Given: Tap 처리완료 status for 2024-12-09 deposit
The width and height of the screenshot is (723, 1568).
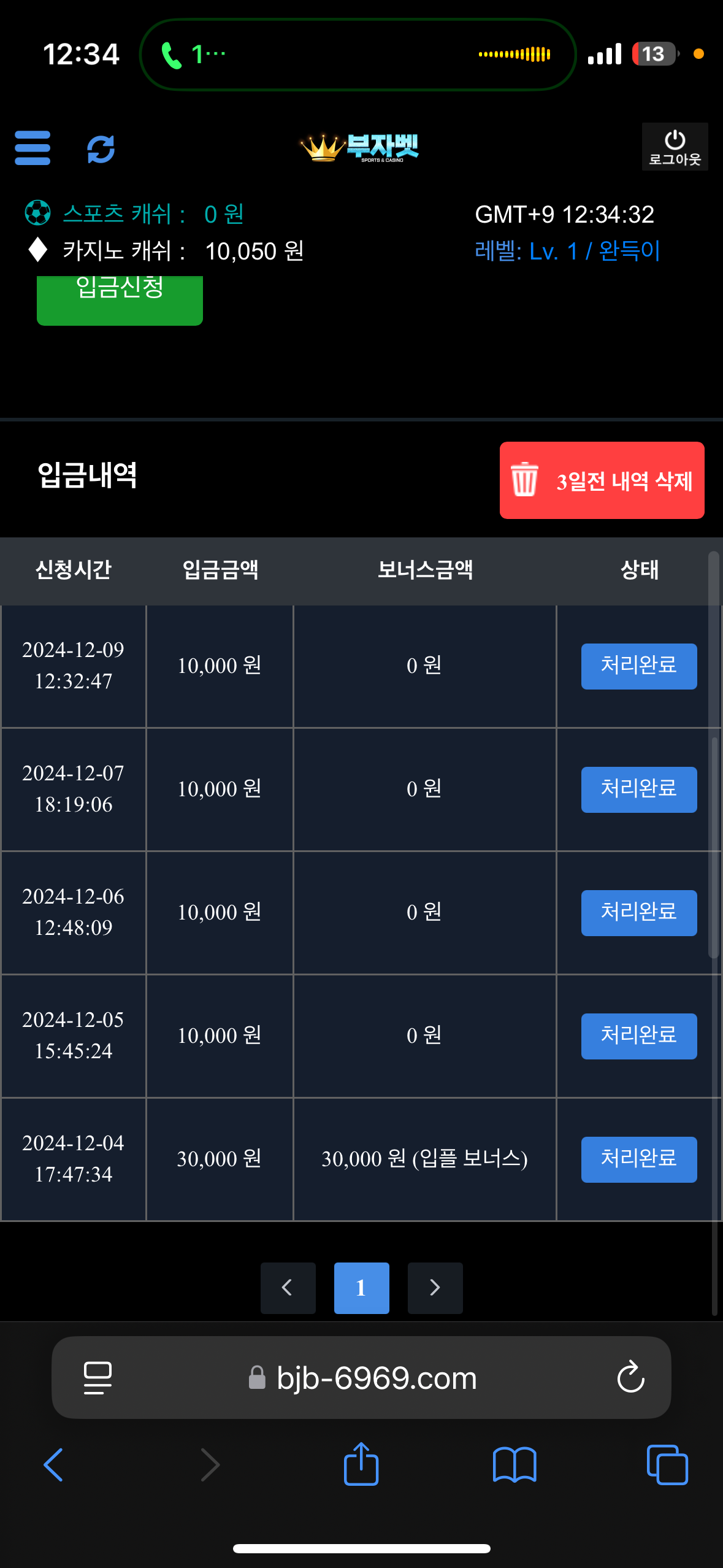Looking at the screenshot, I should pyautogui.click(x=639, y=666).
